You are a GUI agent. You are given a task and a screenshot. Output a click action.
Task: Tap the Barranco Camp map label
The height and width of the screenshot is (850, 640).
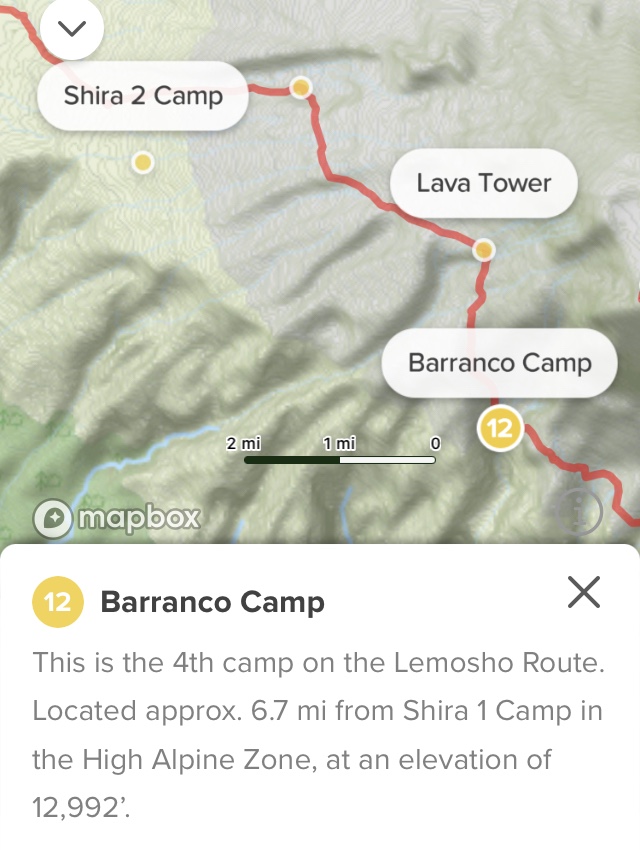click(x=499, y=363)
